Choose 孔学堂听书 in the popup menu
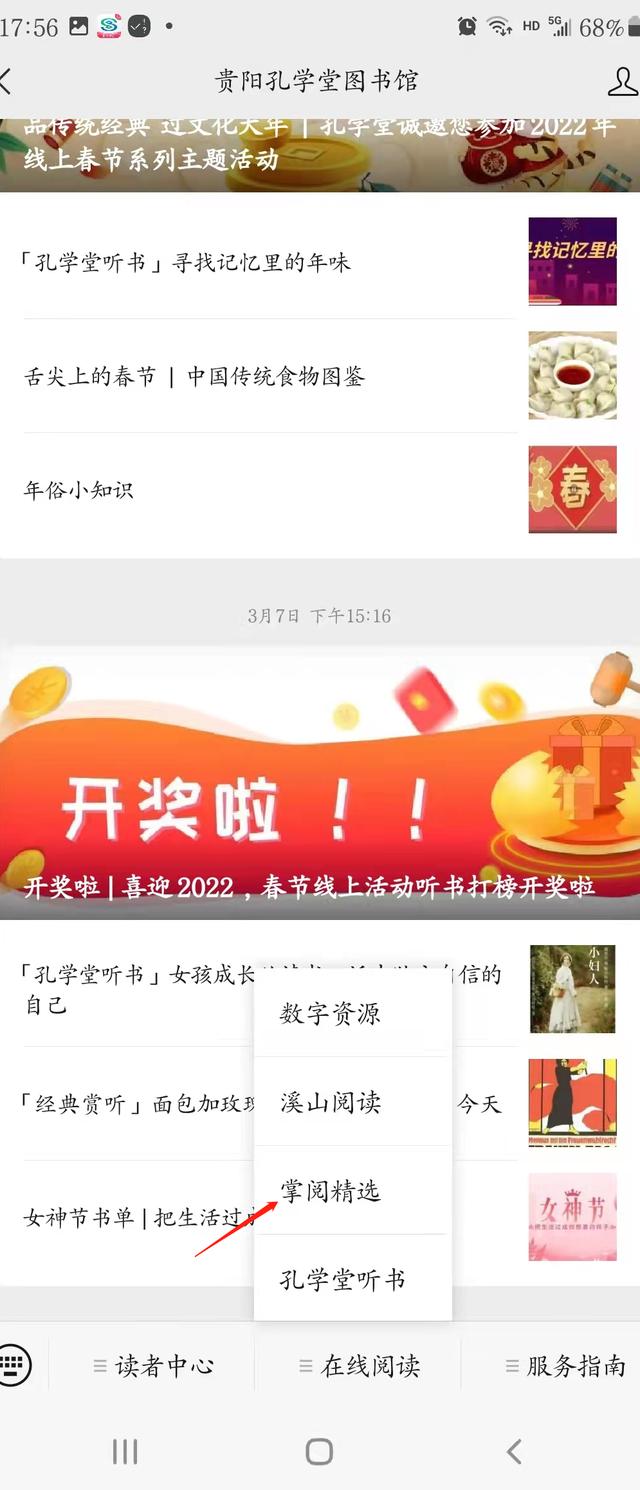The width and height of the screenshot is (640, 1490). tap(342, 1280)
